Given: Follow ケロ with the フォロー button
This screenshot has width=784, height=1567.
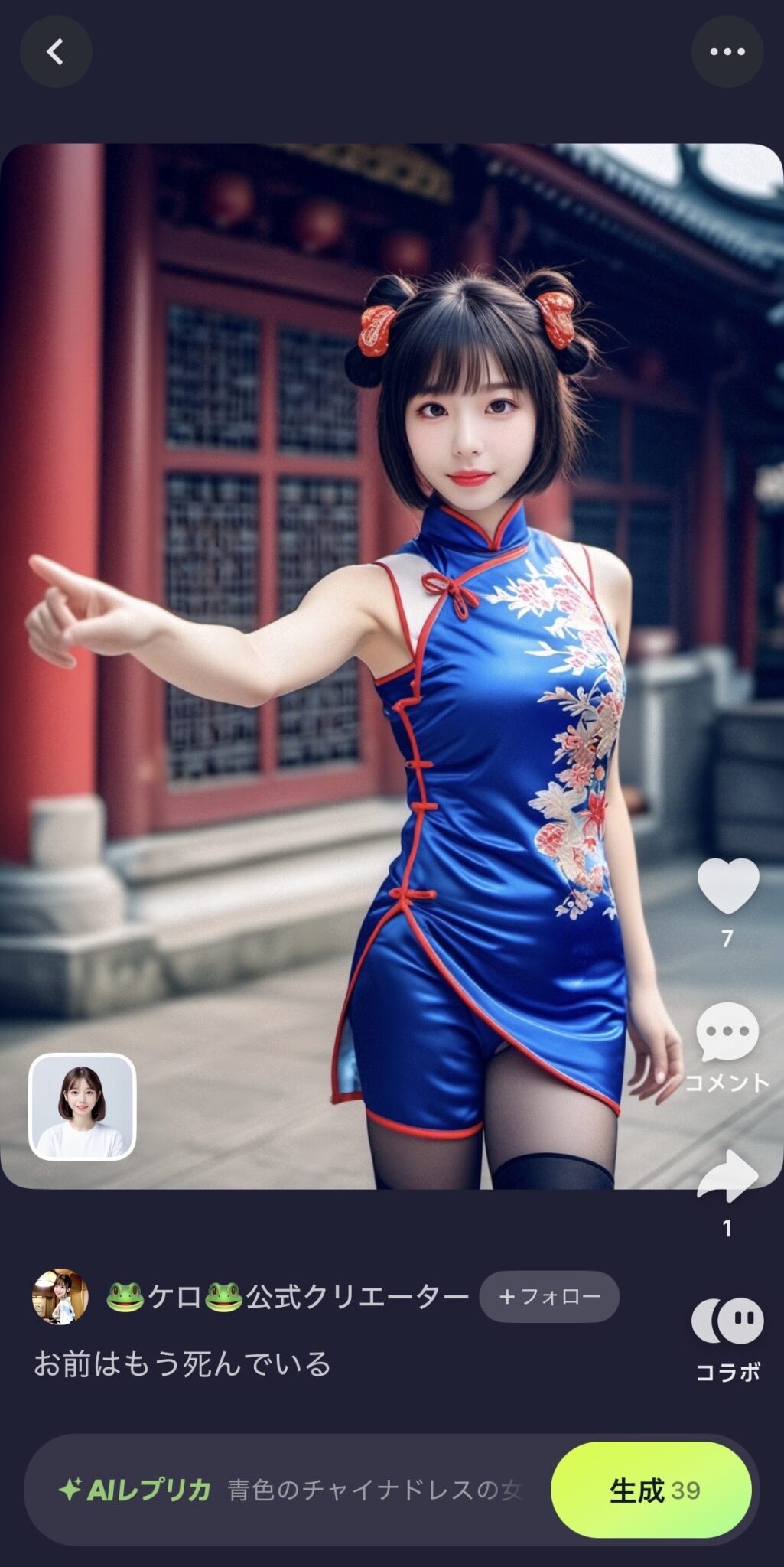Looking at the screenshot, I should pos(548,1296).
